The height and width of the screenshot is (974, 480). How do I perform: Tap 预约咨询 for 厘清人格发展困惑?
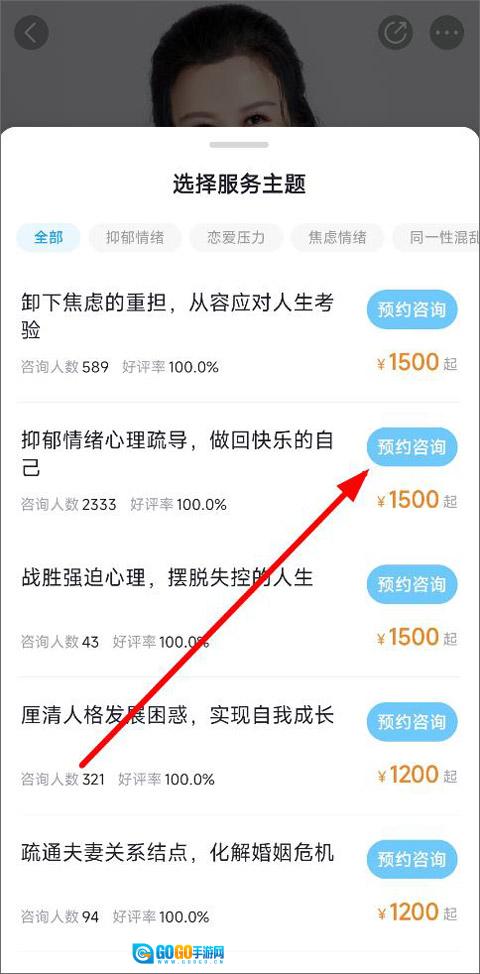(412, 722)
